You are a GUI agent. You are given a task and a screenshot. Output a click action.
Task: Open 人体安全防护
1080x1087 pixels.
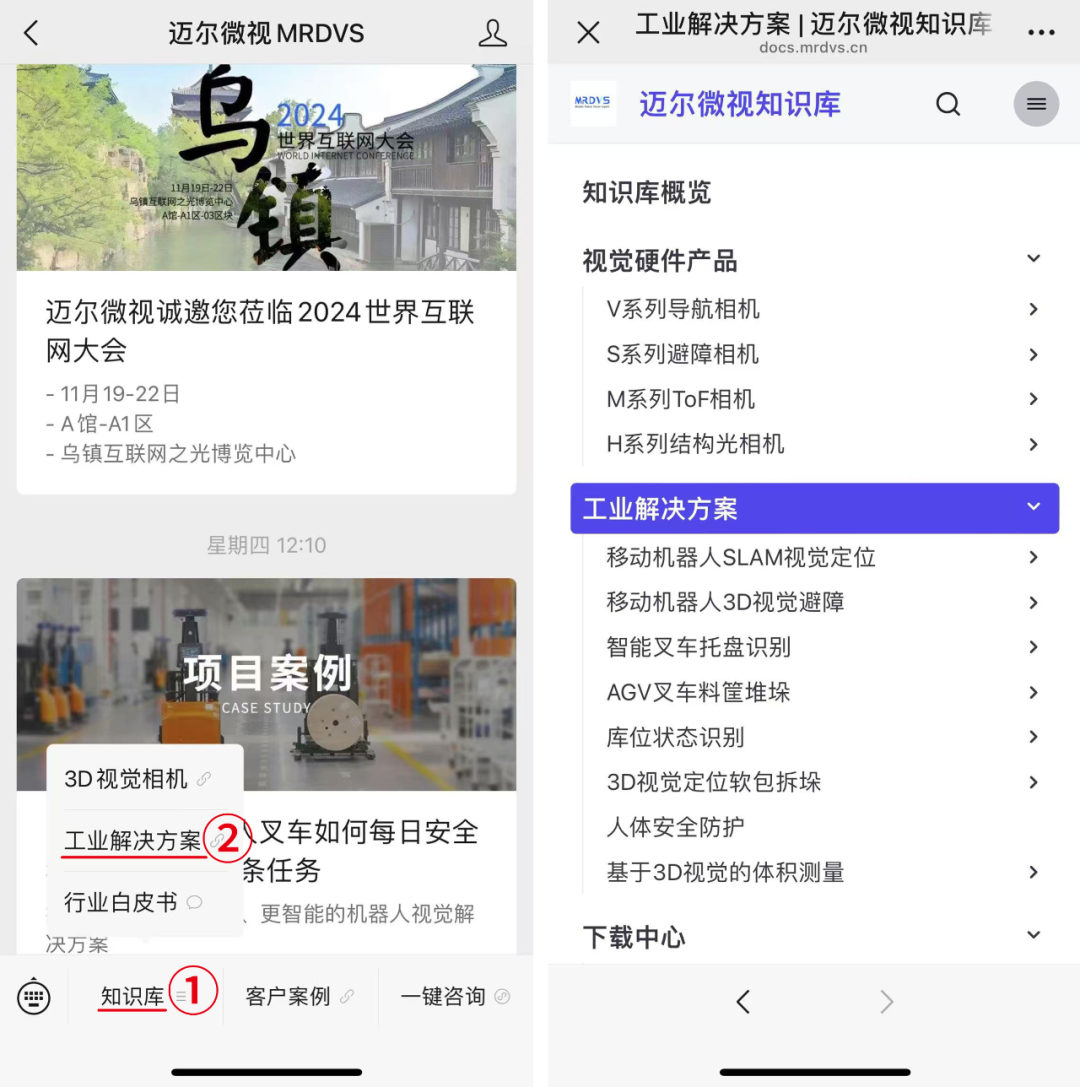[676, 827]
